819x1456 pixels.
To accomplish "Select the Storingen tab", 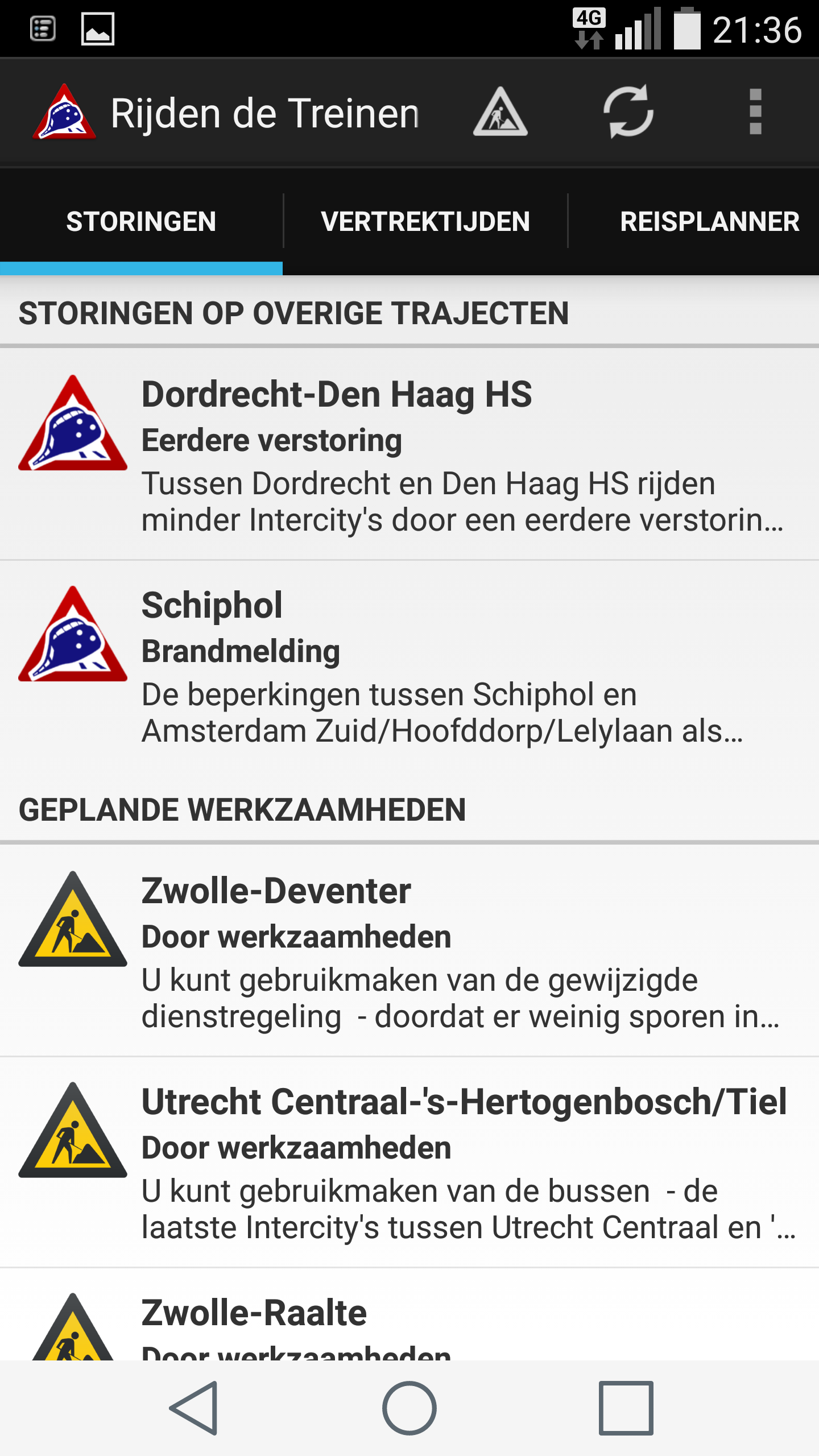I will tap(141, 222).
